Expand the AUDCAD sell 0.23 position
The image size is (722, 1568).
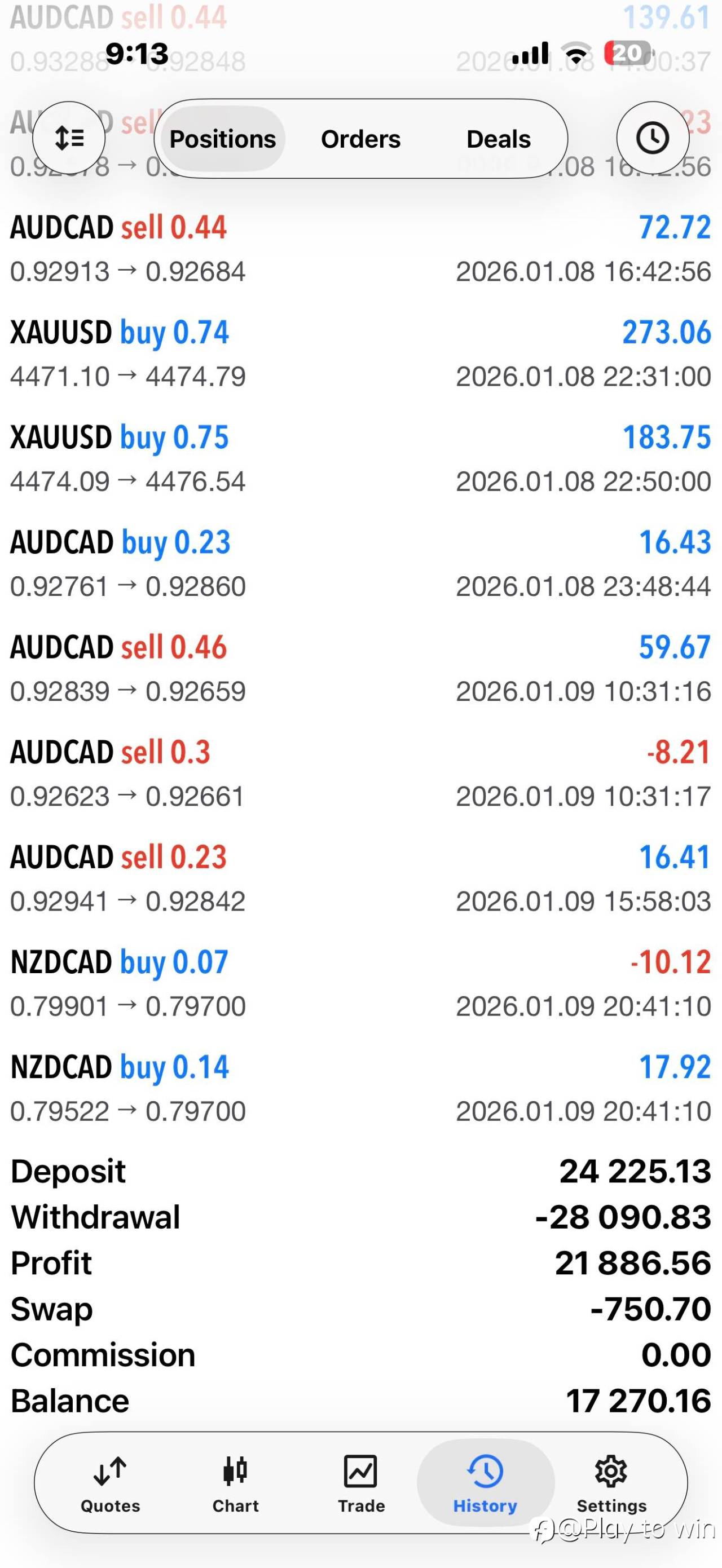pyautogui.click(x=360, y=878)
